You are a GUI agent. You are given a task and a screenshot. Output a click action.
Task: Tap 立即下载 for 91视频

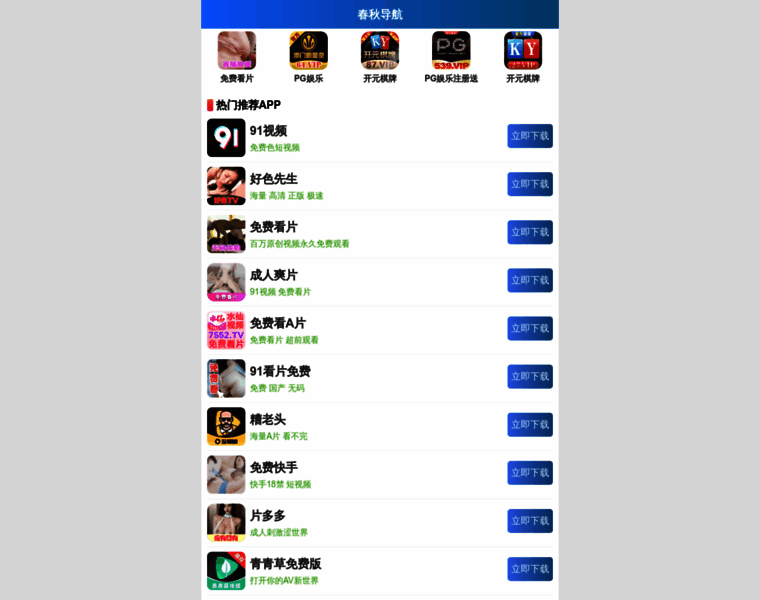point(529,136)
